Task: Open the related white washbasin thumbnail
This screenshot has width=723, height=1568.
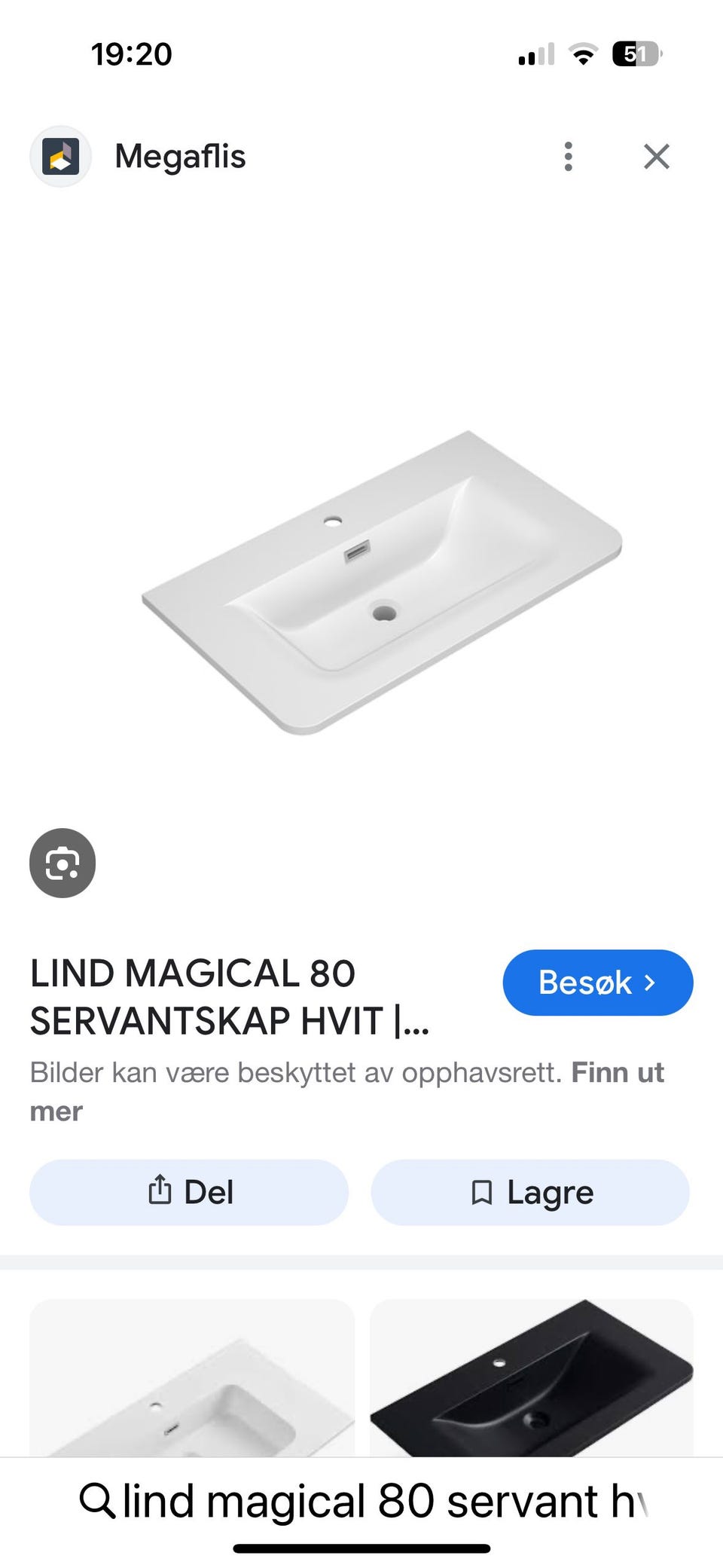Action: click(192, 1377)
